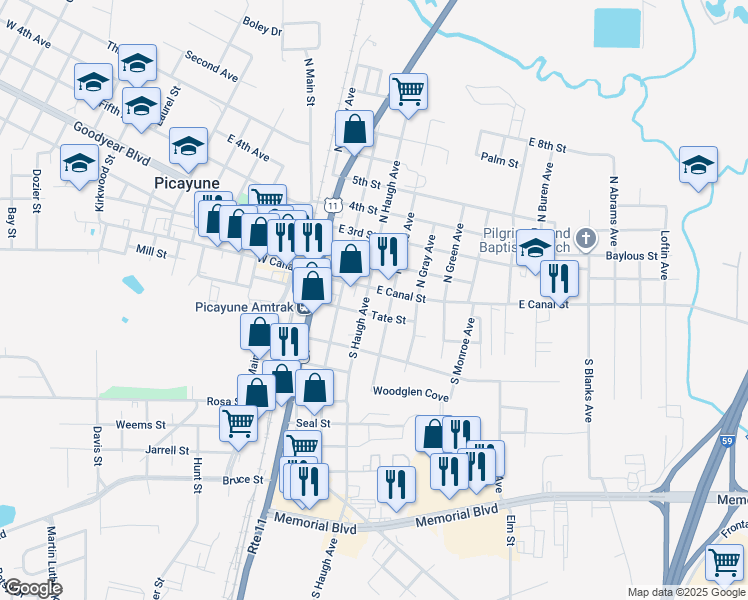The width and height of the screenshot is (748, 600).
Task: Select the Picayune Amtrak station icon
Action: (304, 308)
